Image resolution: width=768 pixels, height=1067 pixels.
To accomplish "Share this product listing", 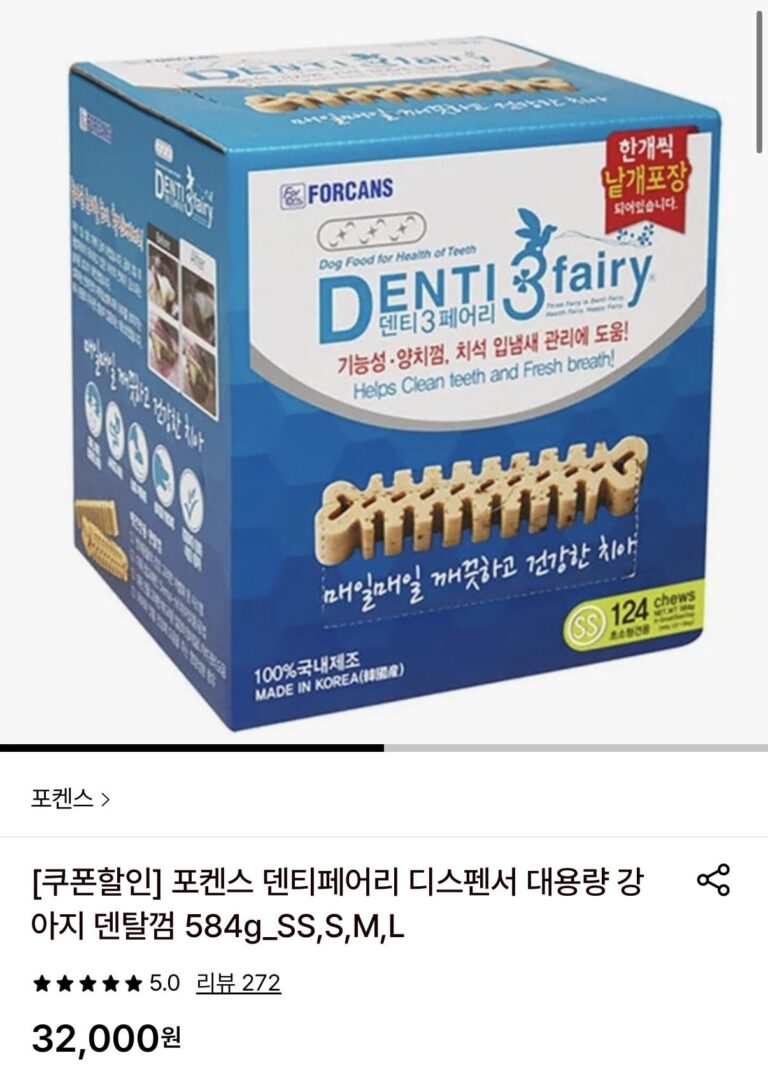I will (713, 880).
